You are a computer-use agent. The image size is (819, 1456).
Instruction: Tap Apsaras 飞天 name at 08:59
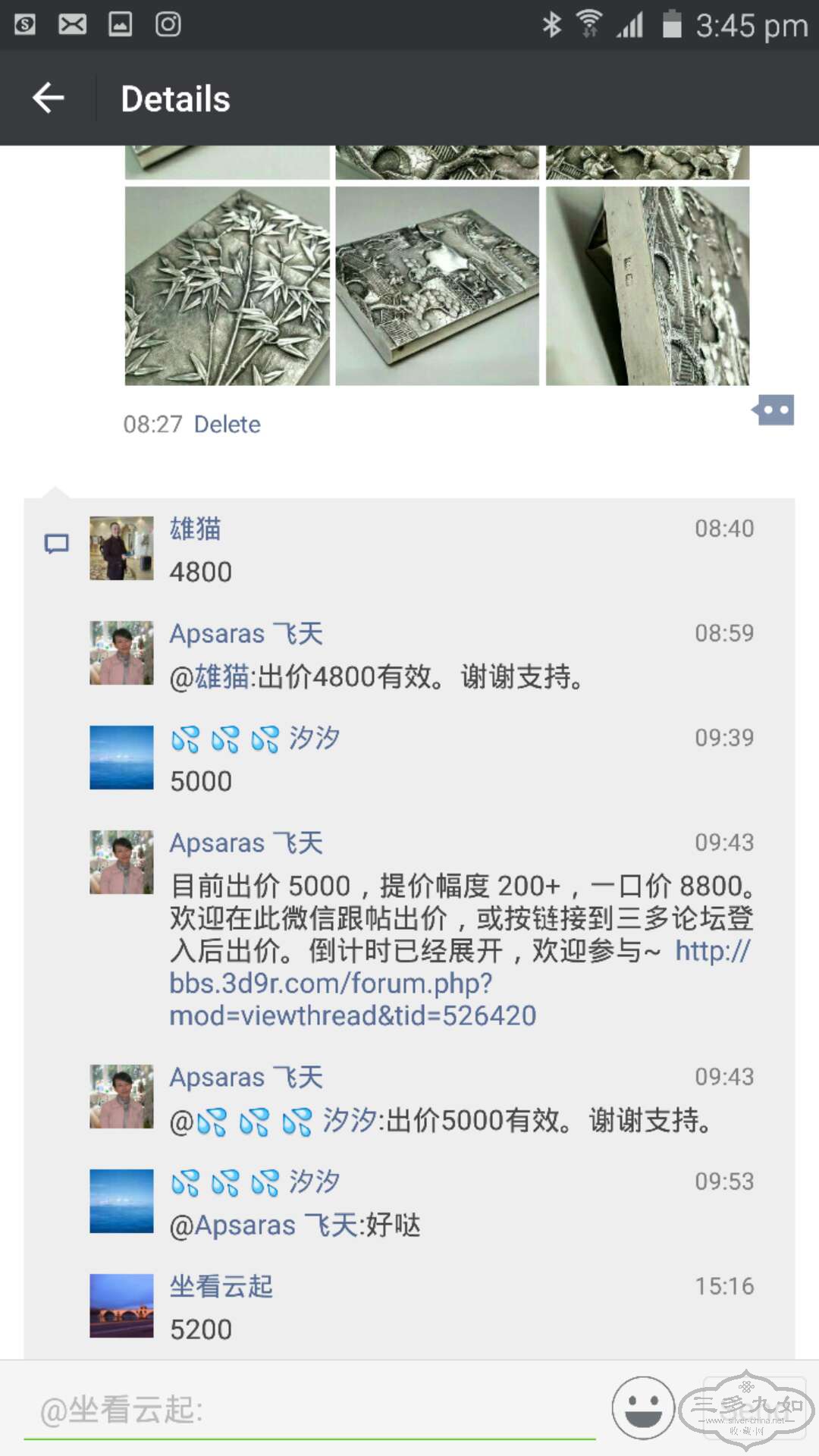pos(246,633)
